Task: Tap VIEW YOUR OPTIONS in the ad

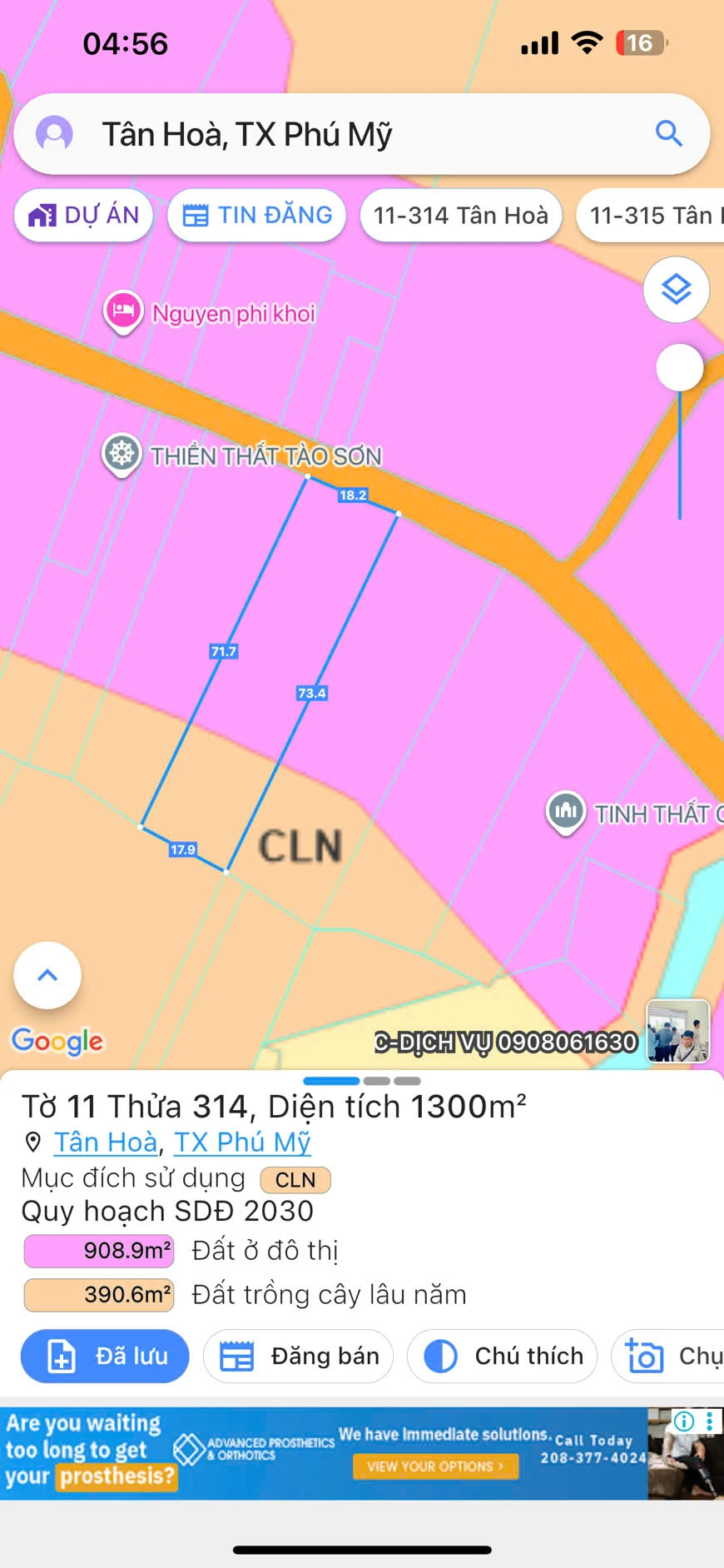Action: [x=436, y=1466]
